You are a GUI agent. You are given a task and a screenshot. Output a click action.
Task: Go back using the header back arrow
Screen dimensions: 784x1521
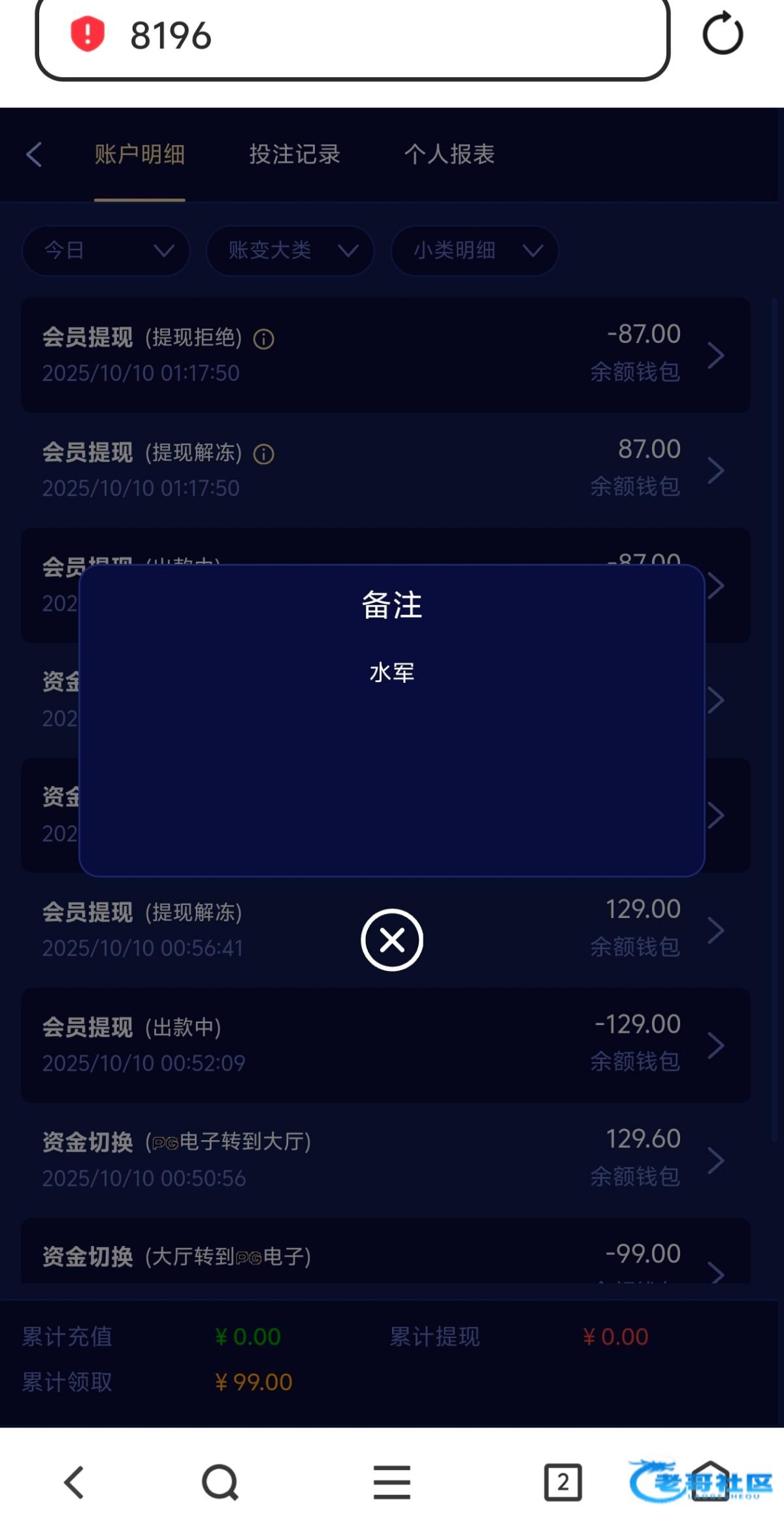point(35,155)
